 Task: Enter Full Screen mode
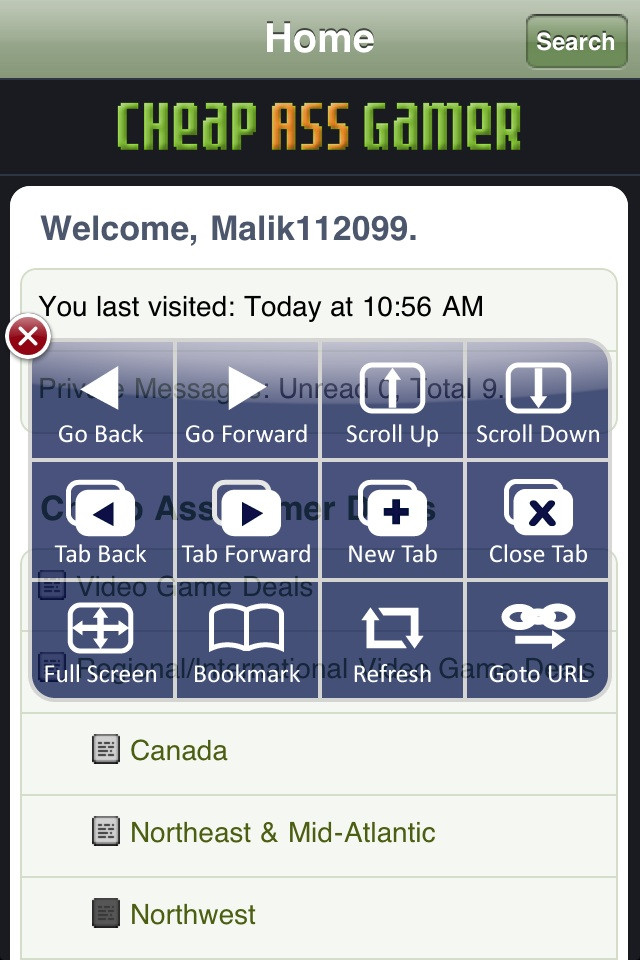point(101,641)
